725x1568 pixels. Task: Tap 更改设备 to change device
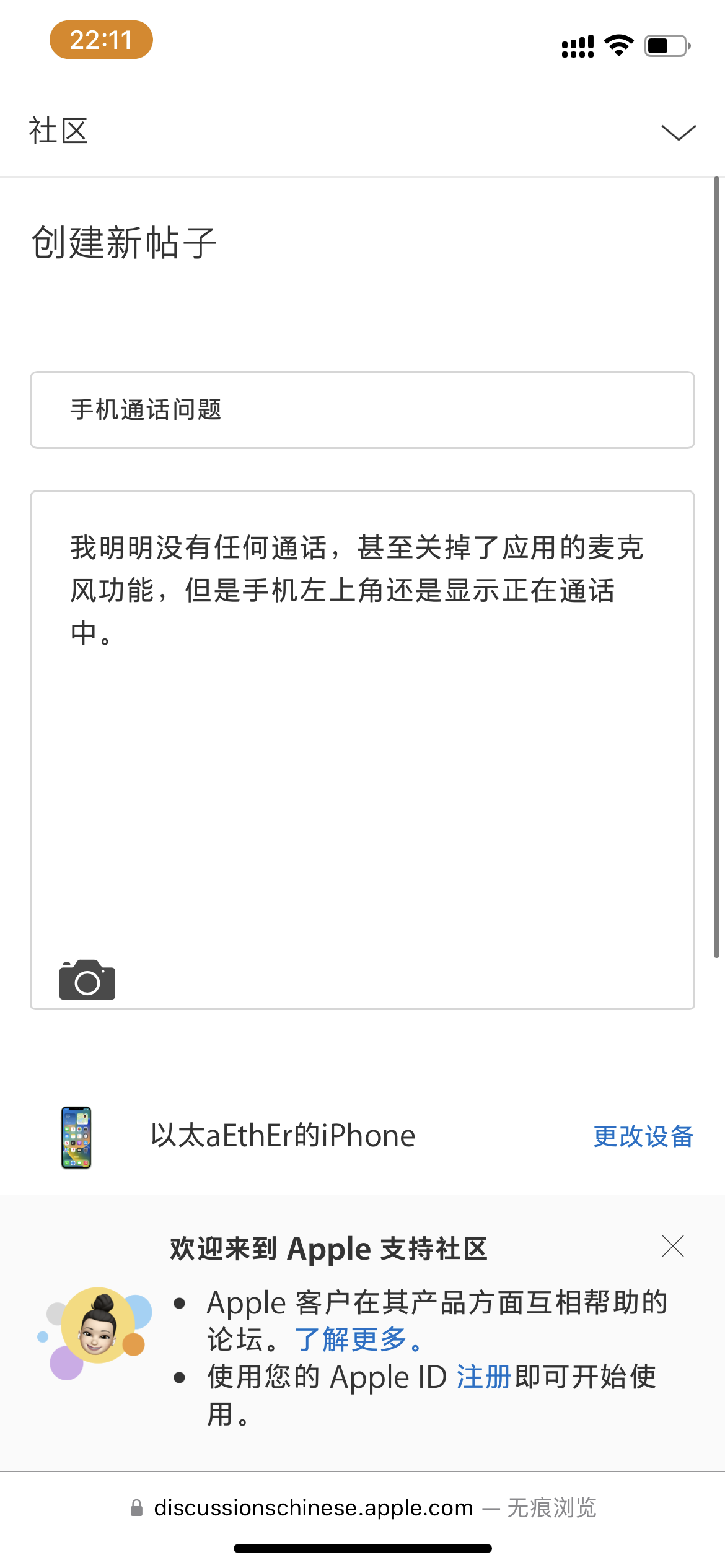[643, 1136]
